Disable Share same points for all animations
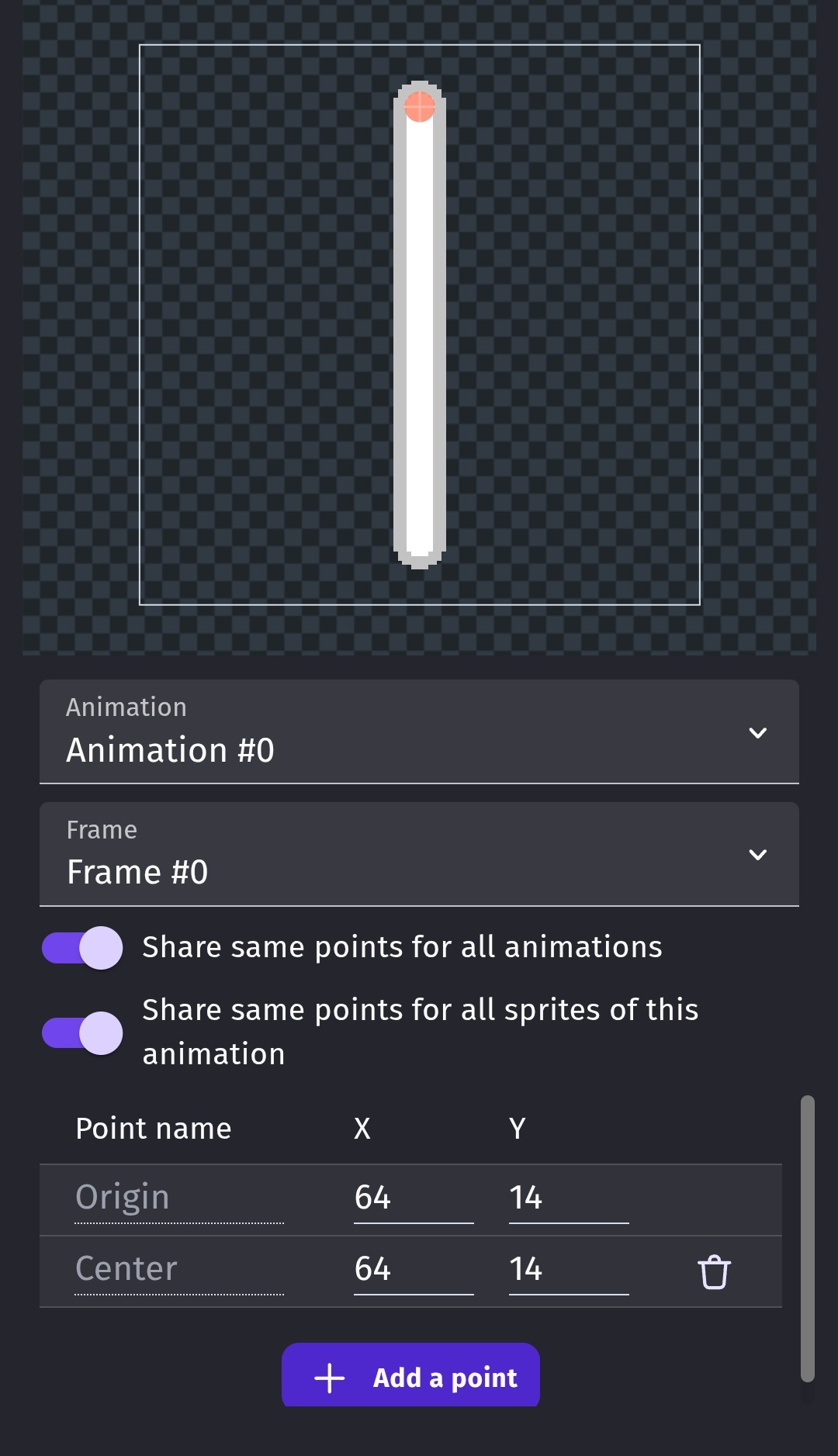The height and width of the screenshot is (1456, 838). [81, 947]
